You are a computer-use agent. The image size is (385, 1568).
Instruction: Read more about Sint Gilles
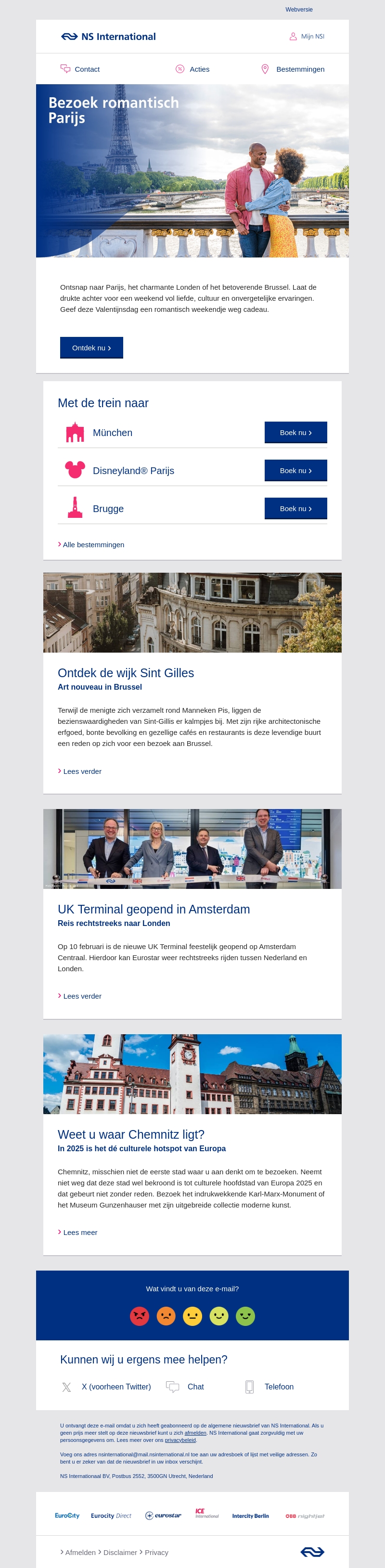(81, 771)
